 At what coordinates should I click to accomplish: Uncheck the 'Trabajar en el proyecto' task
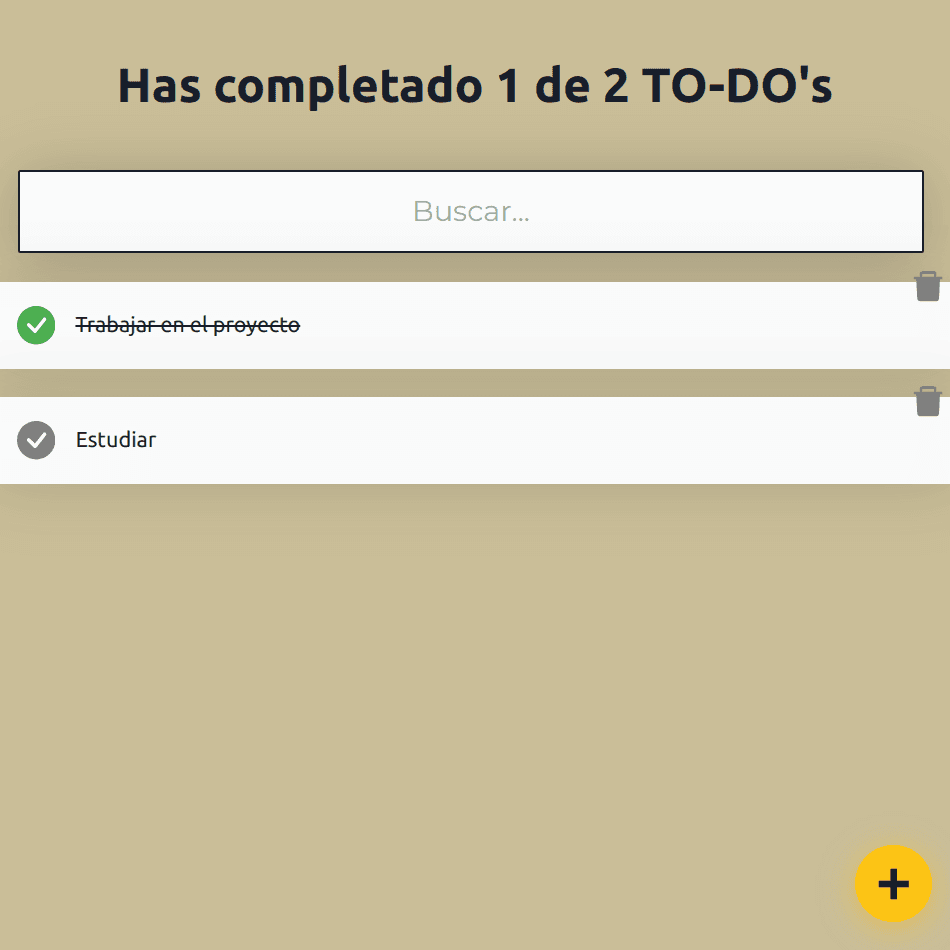point(36,325)
